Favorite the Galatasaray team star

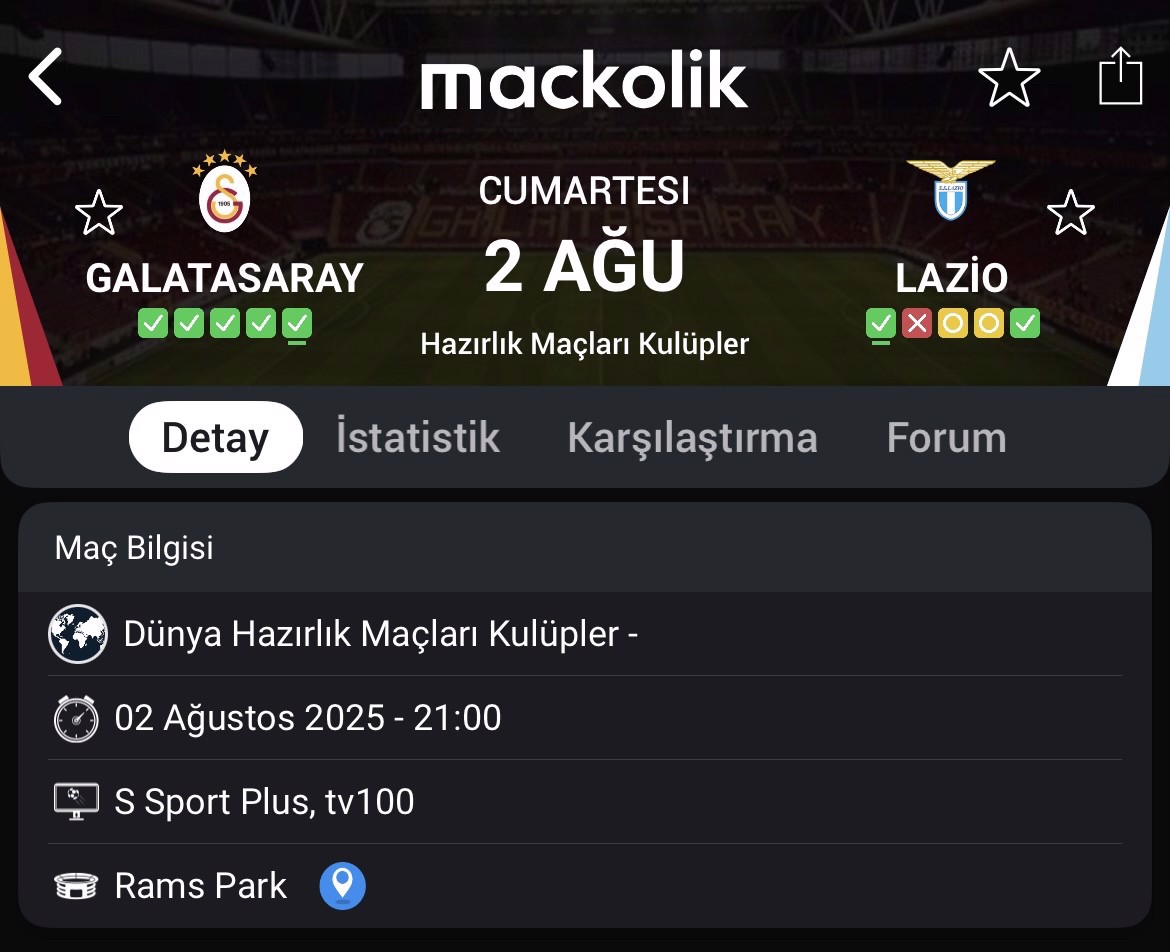click(99, 213)
